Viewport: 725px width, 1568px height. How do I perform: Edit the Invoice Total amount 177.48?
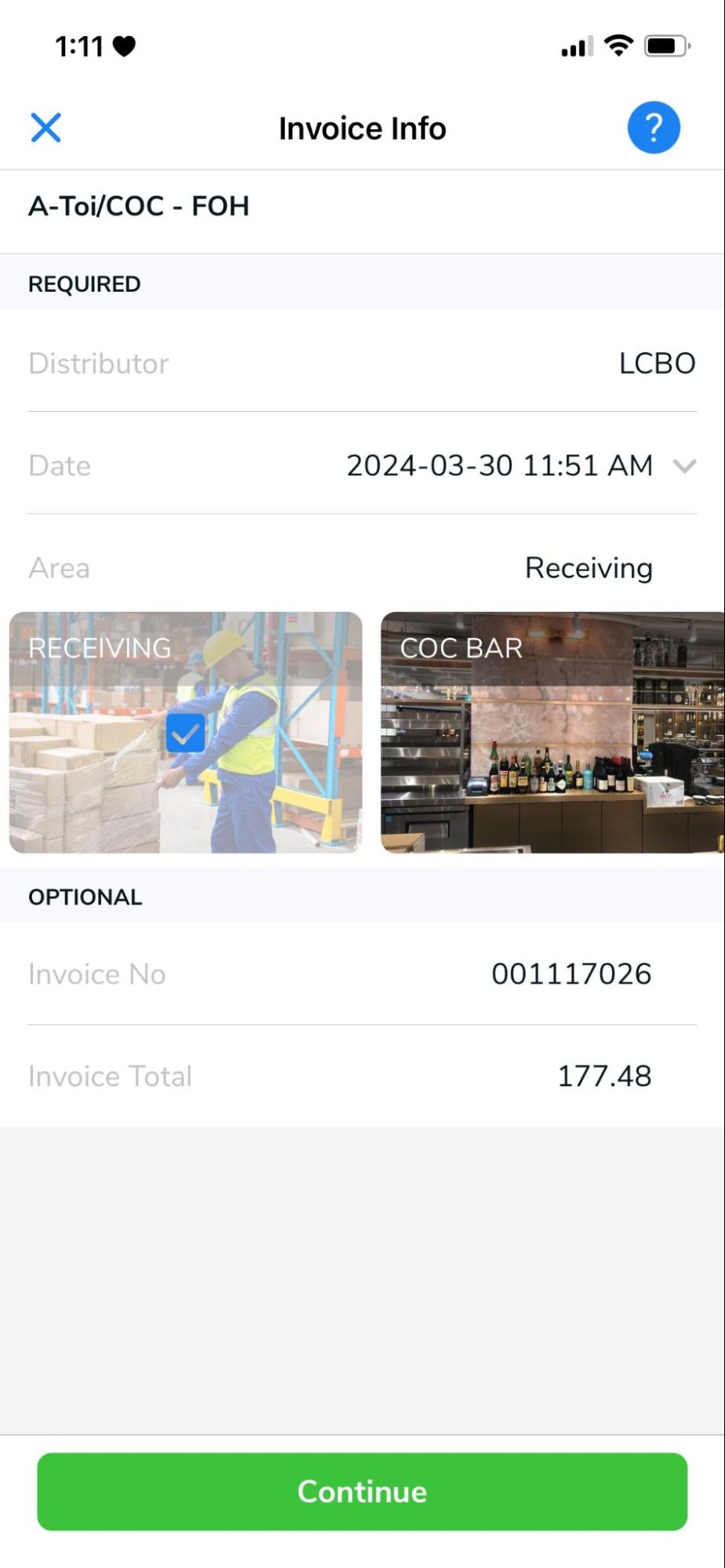click(x=604, y=1076)
